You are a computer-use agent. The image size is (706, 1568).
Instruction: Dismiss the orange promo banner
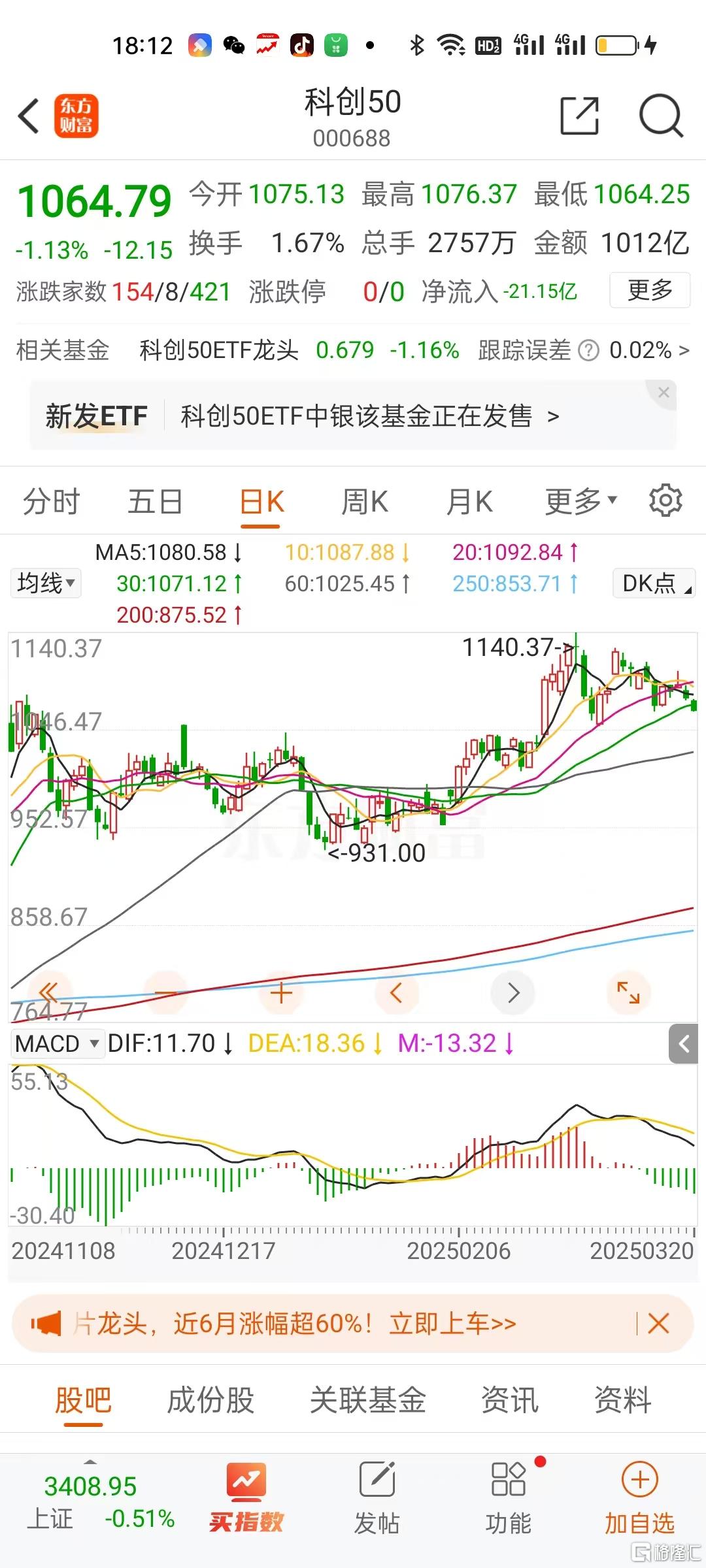tap(658, 1324)
